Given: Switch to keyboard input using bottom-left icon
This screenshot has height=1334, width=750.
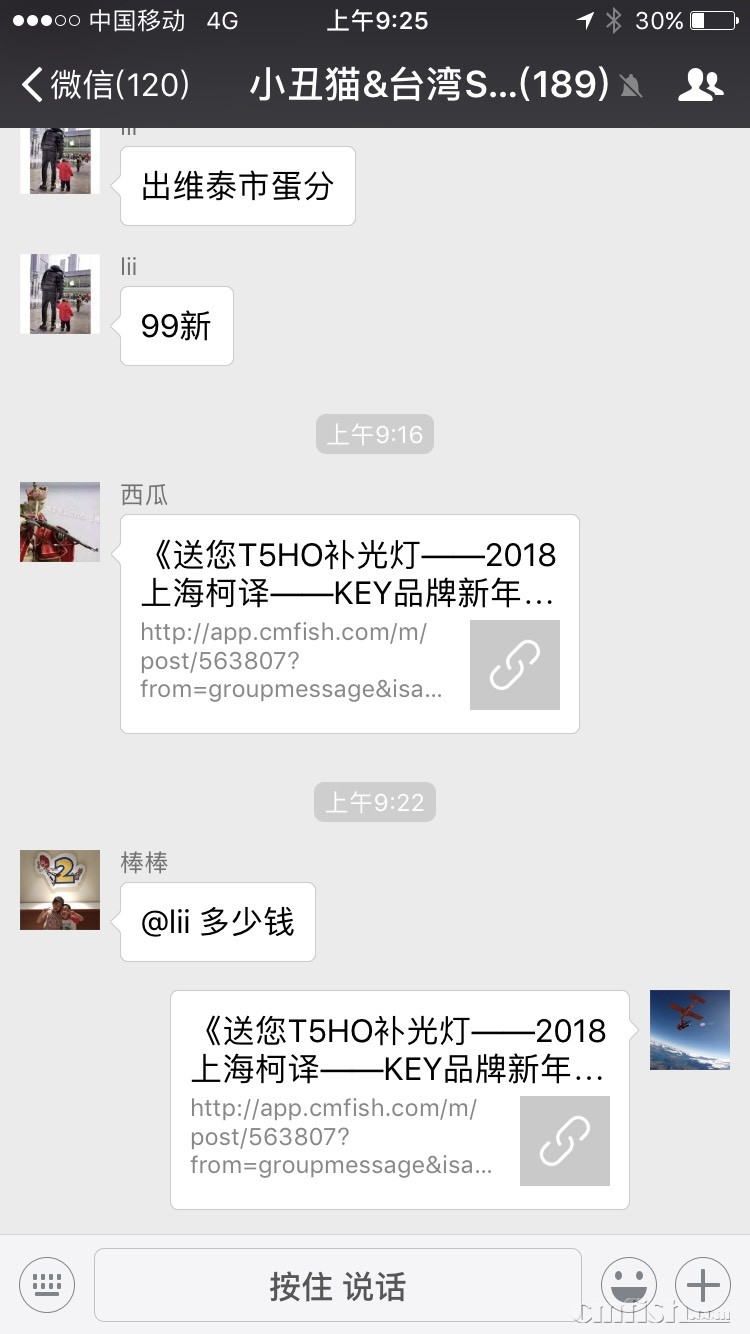Looking at the screenshot, I should pyautogui.click(x=46, y=1285).
